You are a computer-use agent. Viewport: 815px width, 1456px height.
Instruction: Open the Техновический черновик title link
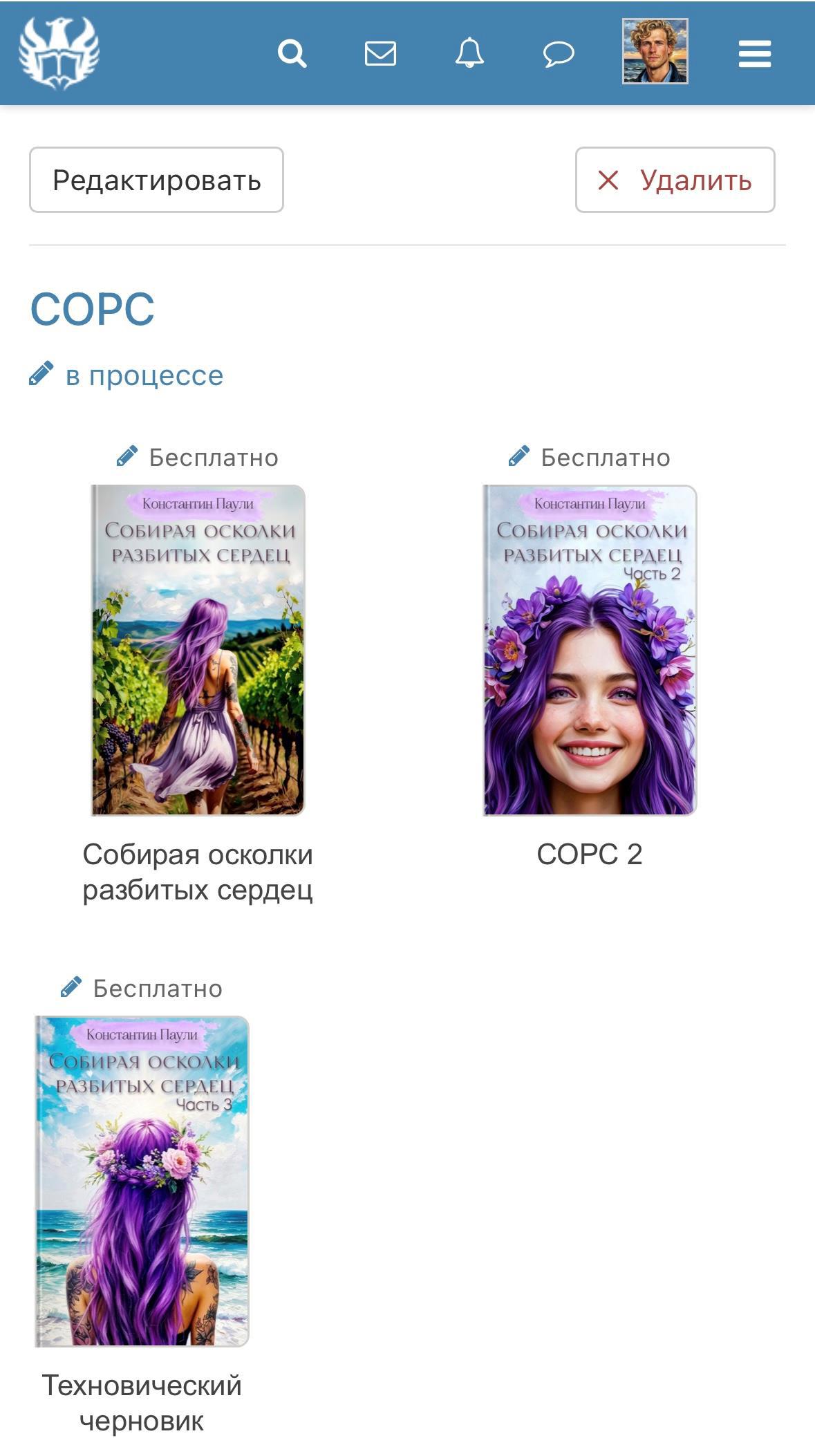[142, 1403]
